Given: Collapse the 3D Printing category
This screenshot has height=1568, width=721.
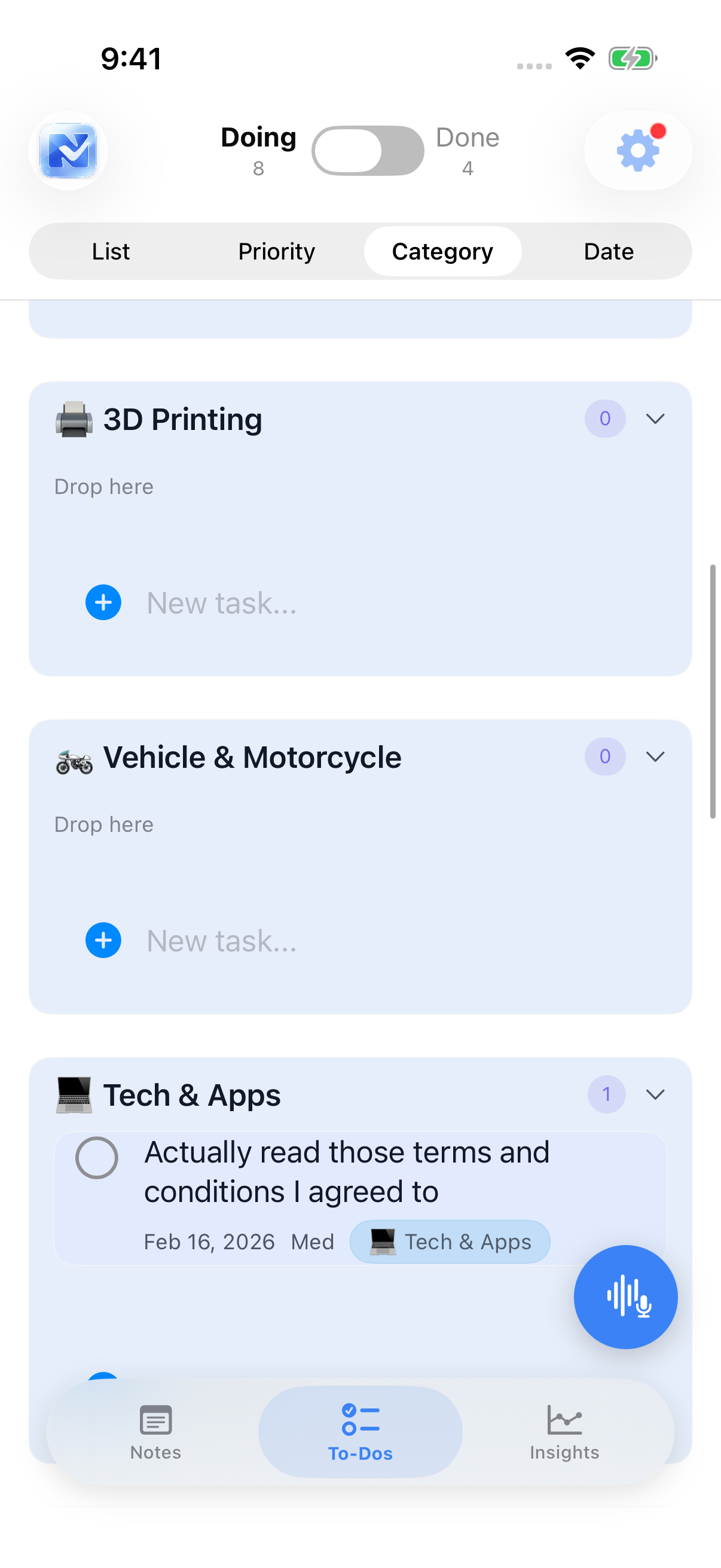Looking at the screenshot, I should [x=655, y=419].
